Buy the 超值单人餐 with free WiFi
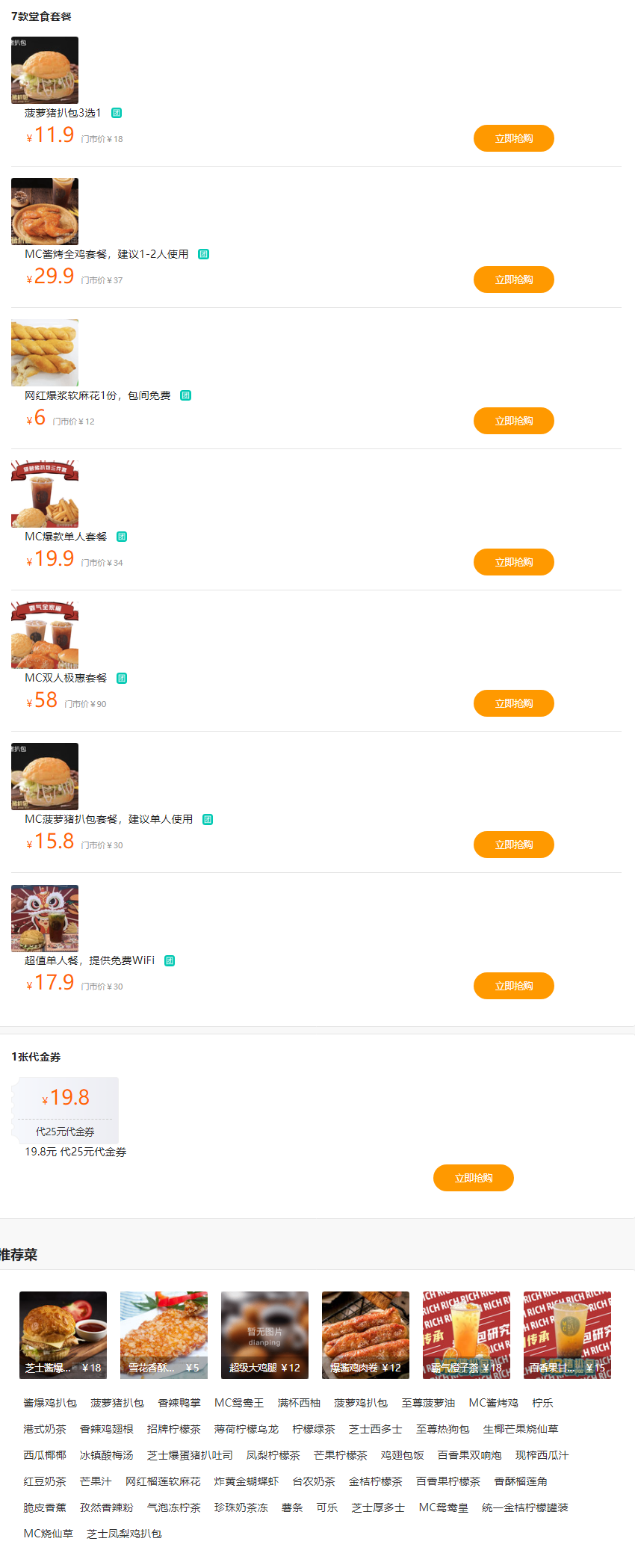The width and height of the screenshot is (635, 1568). pos(513,986)
